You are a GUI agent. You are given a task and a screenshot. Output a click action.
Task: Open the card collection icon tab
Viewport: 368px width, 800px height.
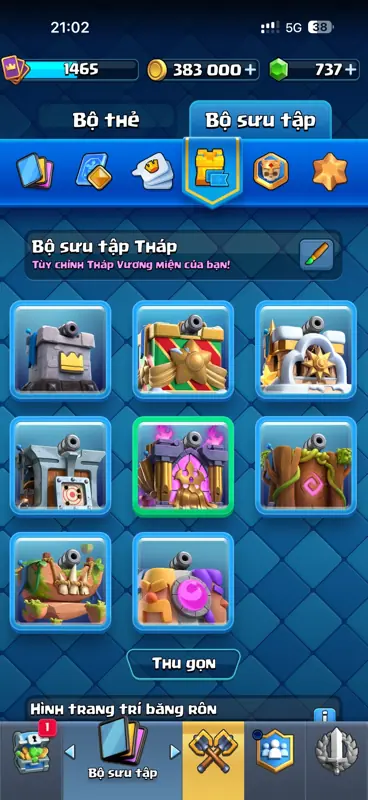35,171
